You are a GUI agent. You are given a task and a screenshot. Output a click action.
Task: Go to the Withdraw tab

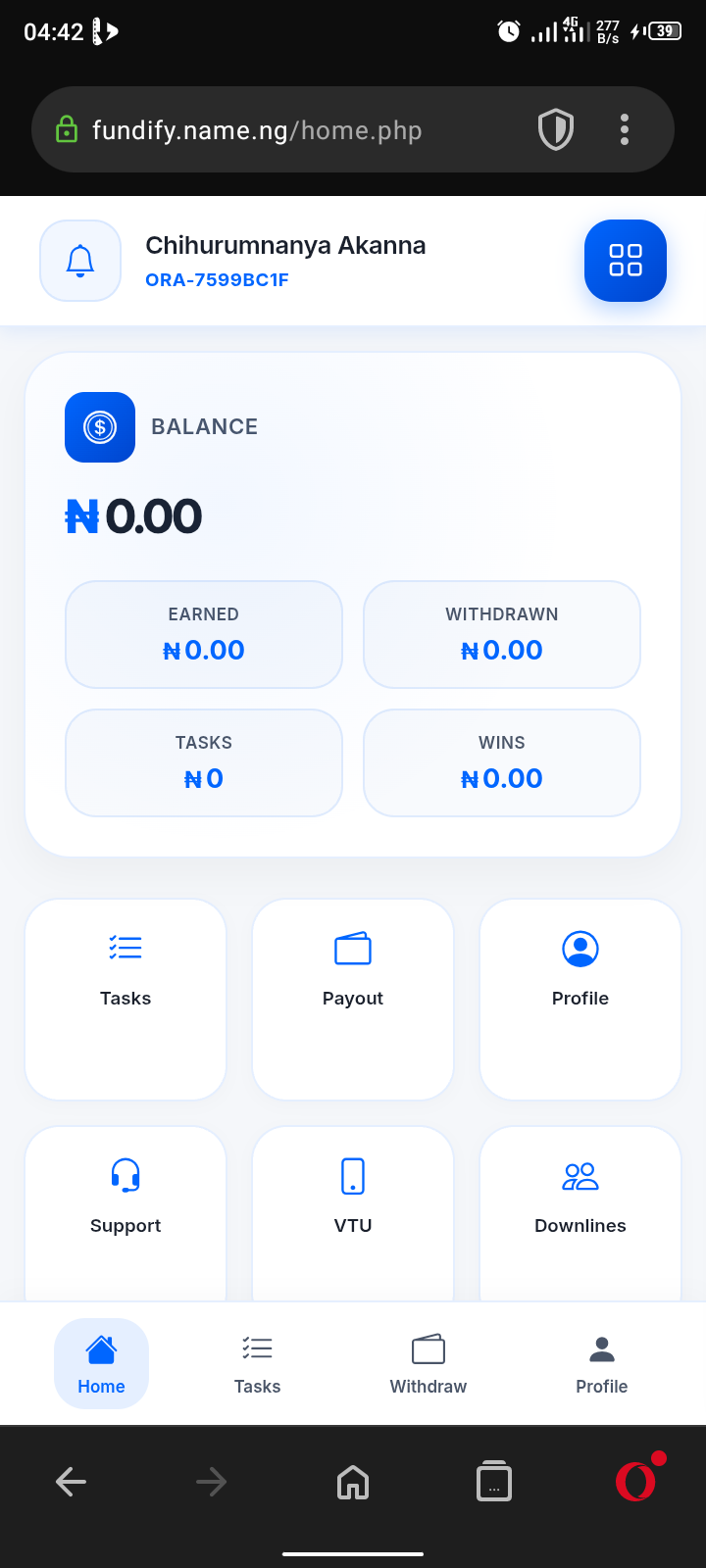[429, 1363]
